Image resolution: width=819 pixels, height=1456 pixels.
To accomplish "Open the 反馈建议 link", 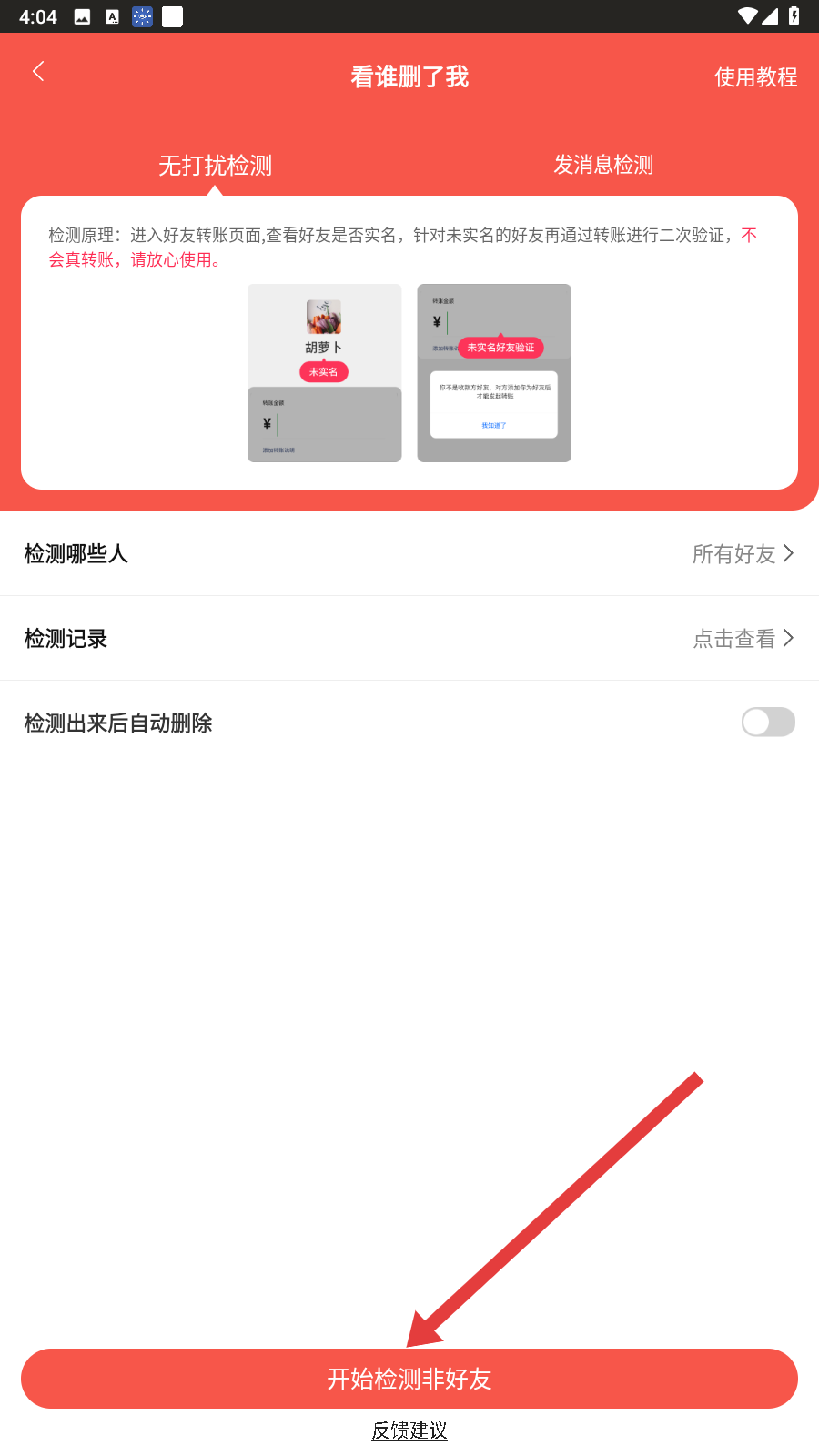I will click(409, 1431).
